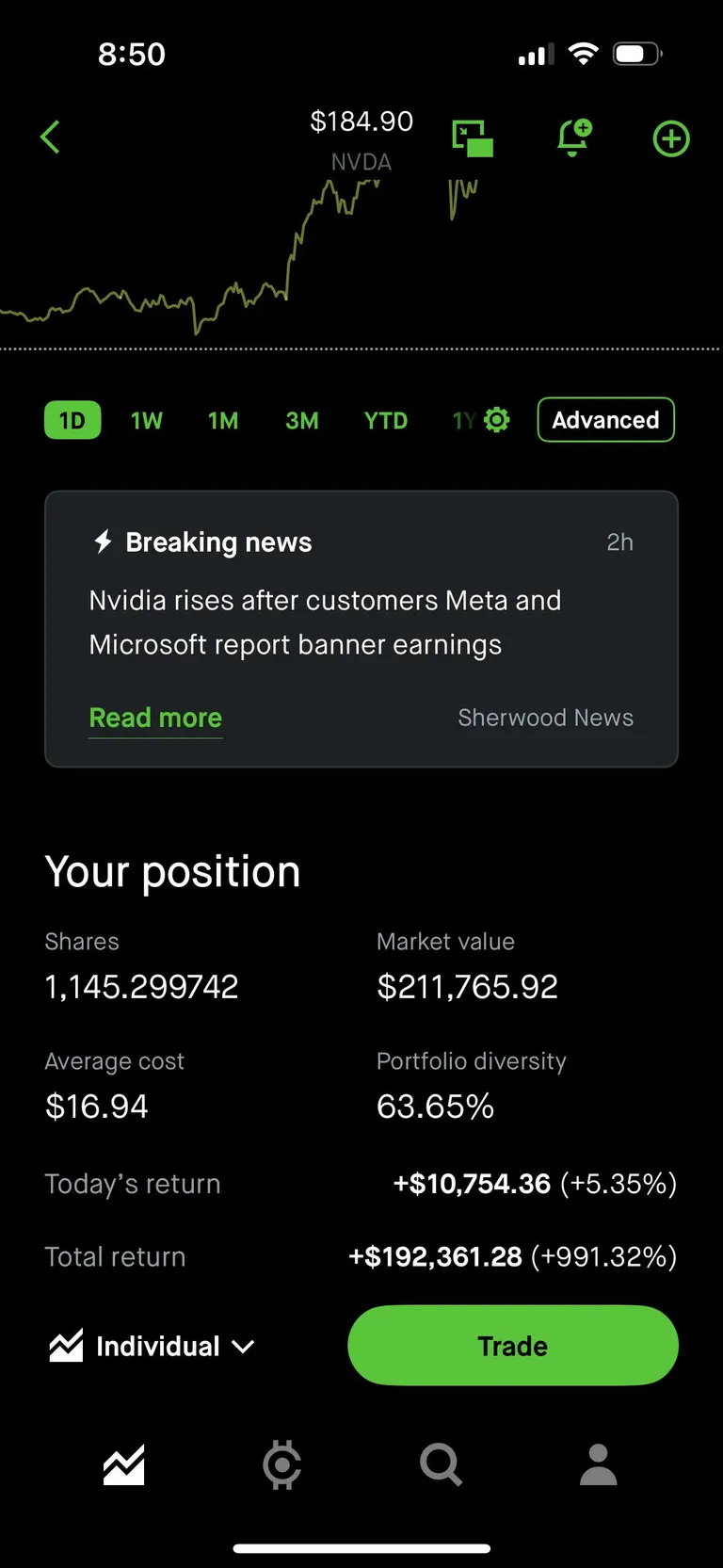Toggle chart view to 1W timeframe
Viewport: 723px width, 1568px height.
coord(146,420)
